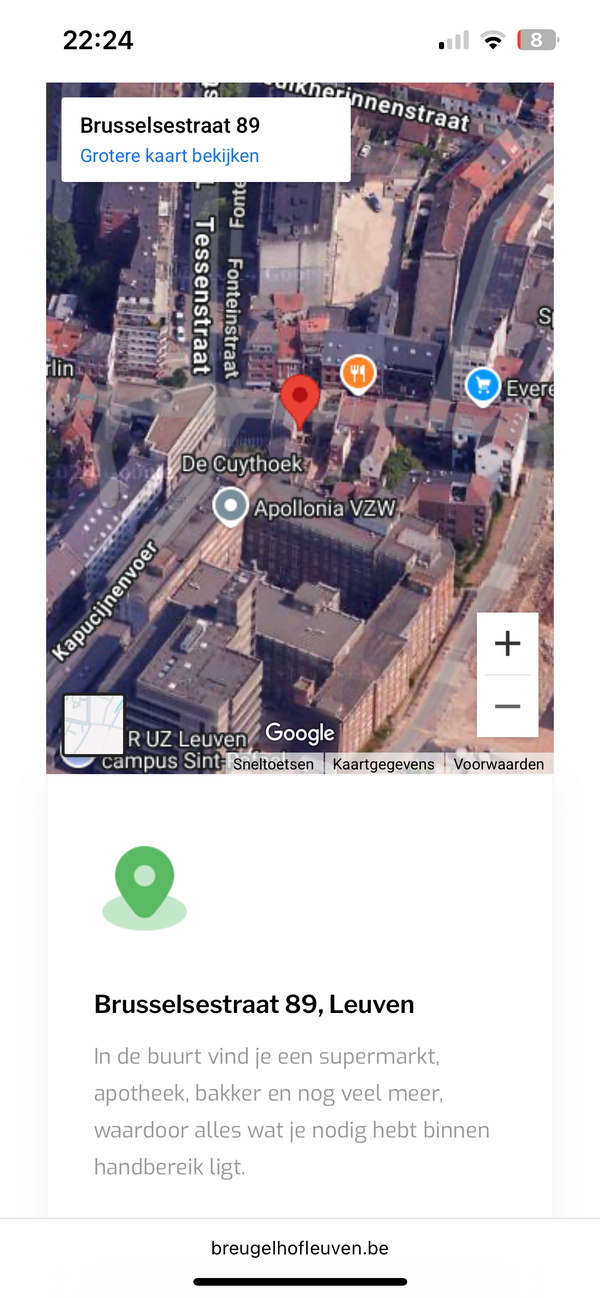Open Voorwaarden terms link

click(x=498, y=764)
